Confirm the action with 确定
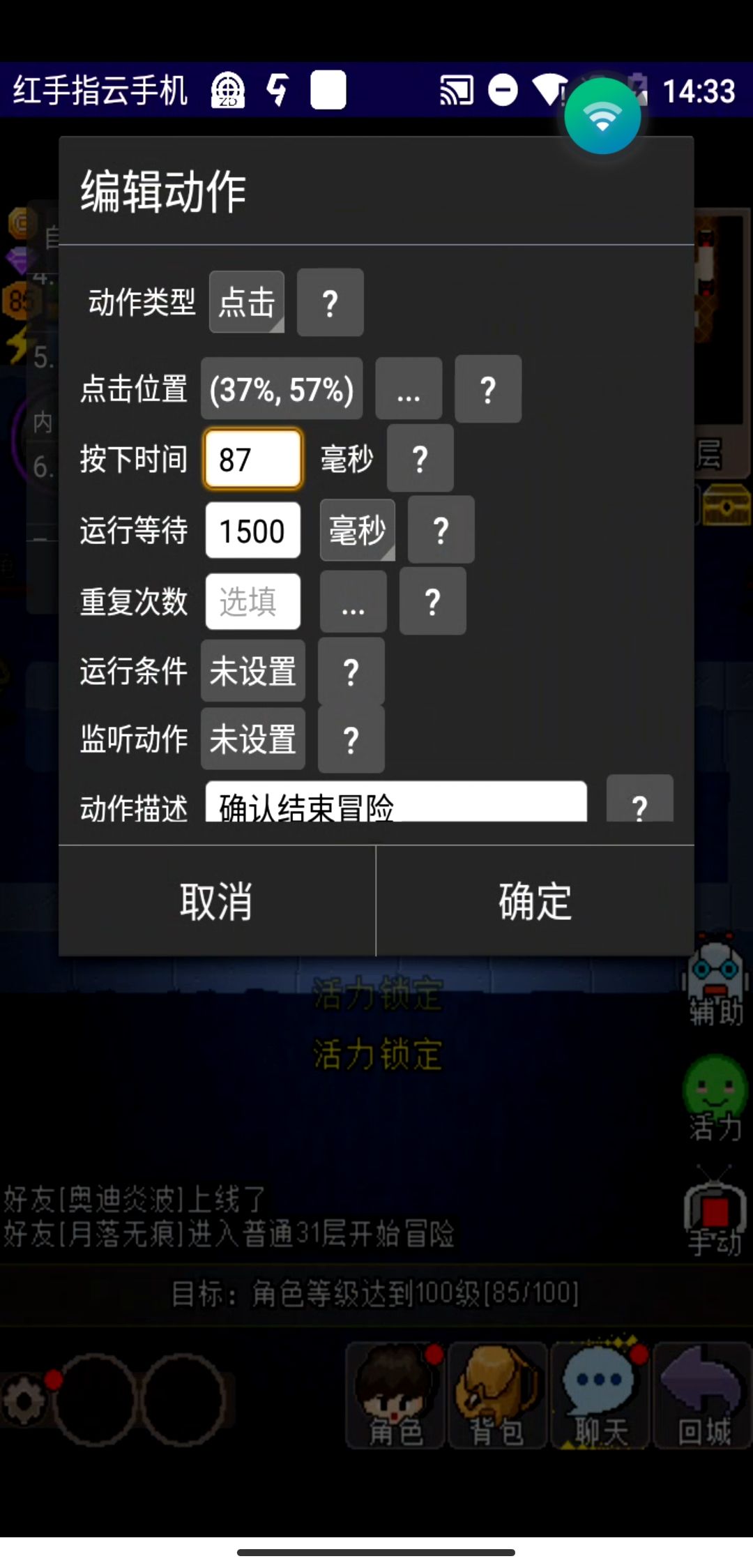 tap(533, 900)
